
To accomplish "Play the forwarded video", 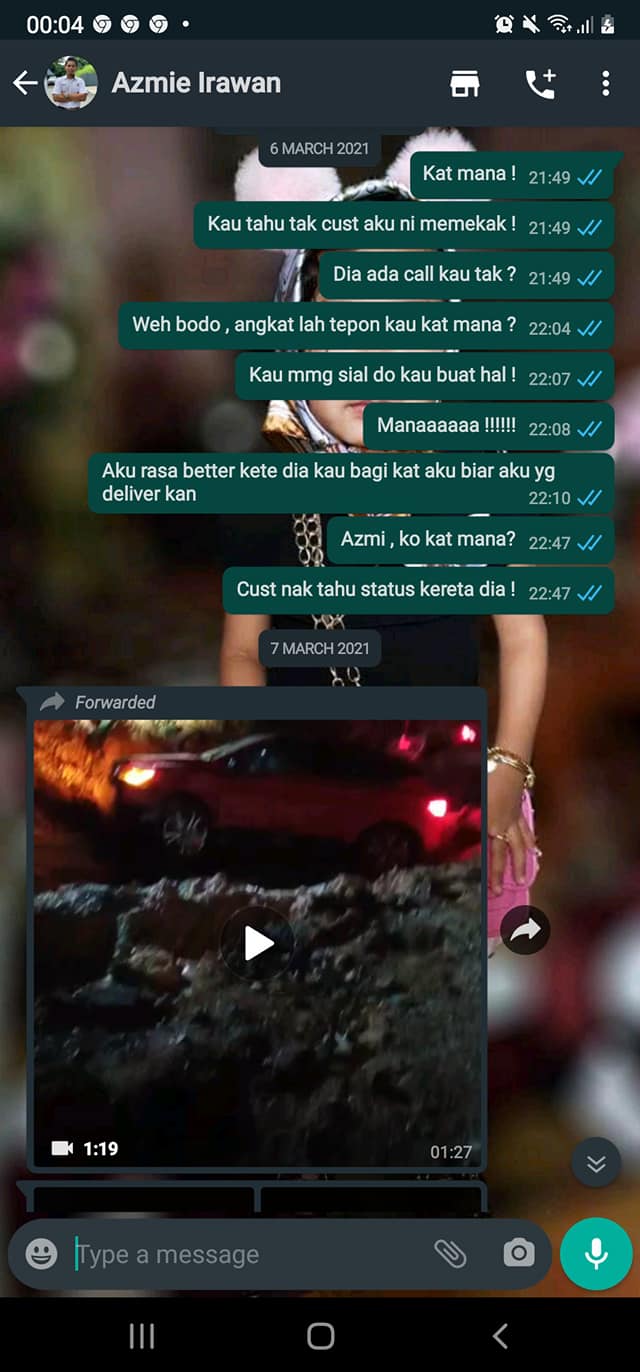I will coord(258,943).
